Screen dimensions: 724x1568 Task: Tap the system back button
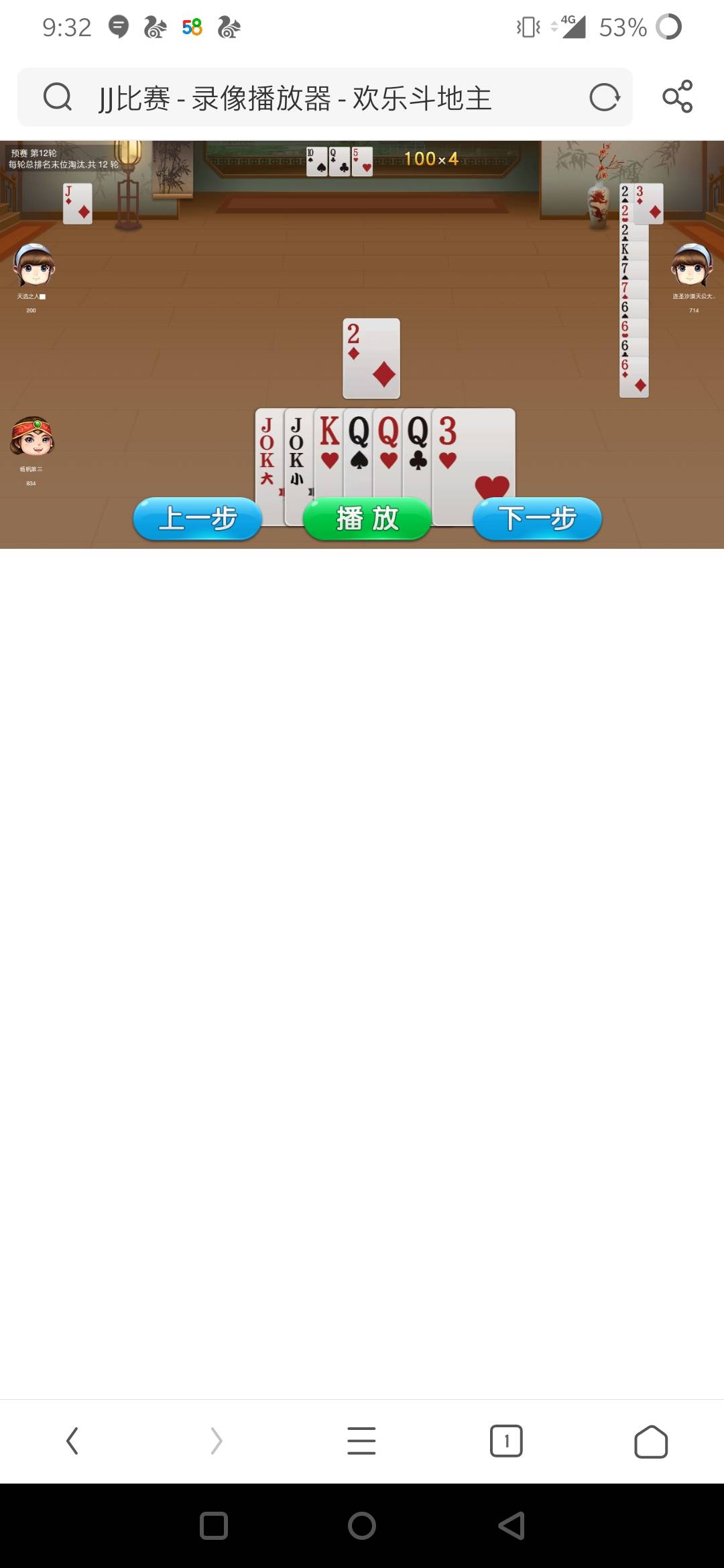[511, 1526]
